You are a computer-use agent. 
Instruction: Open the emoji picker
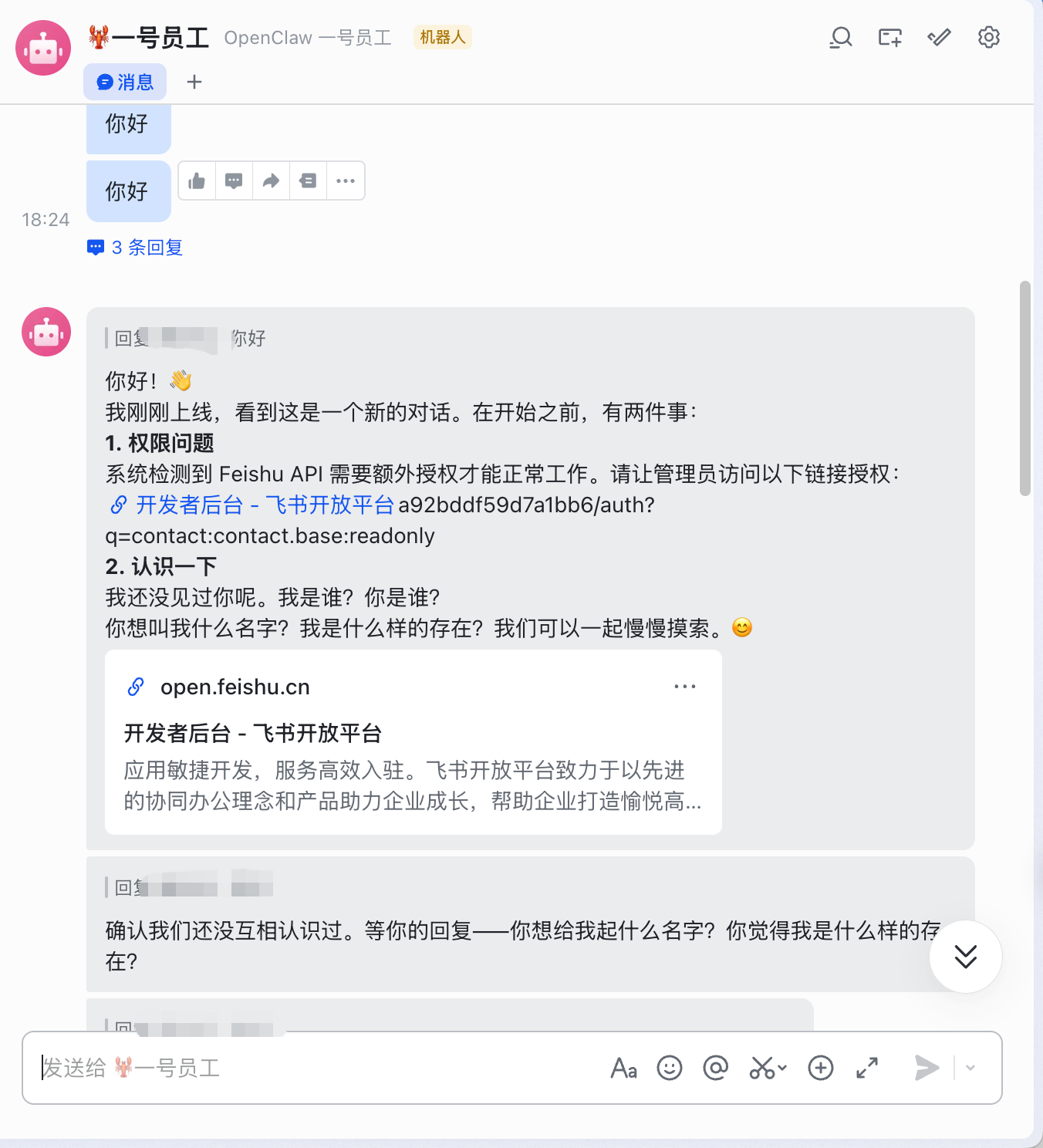click(670, 1069)
